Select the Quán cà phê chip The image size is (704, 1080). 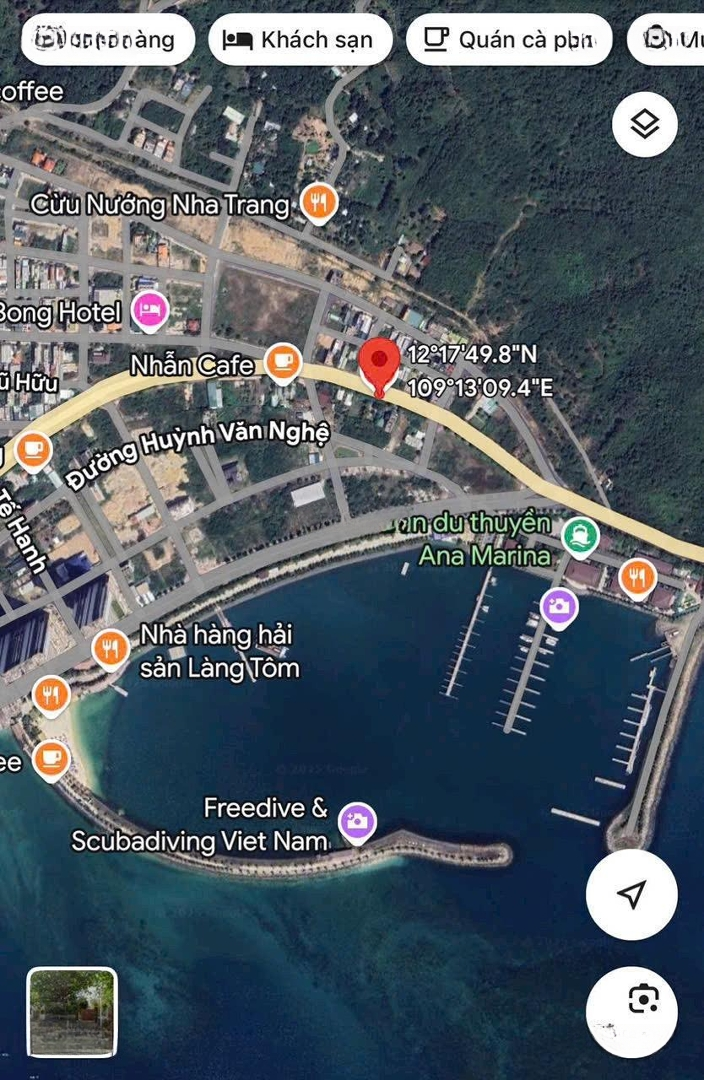point(508,40)
